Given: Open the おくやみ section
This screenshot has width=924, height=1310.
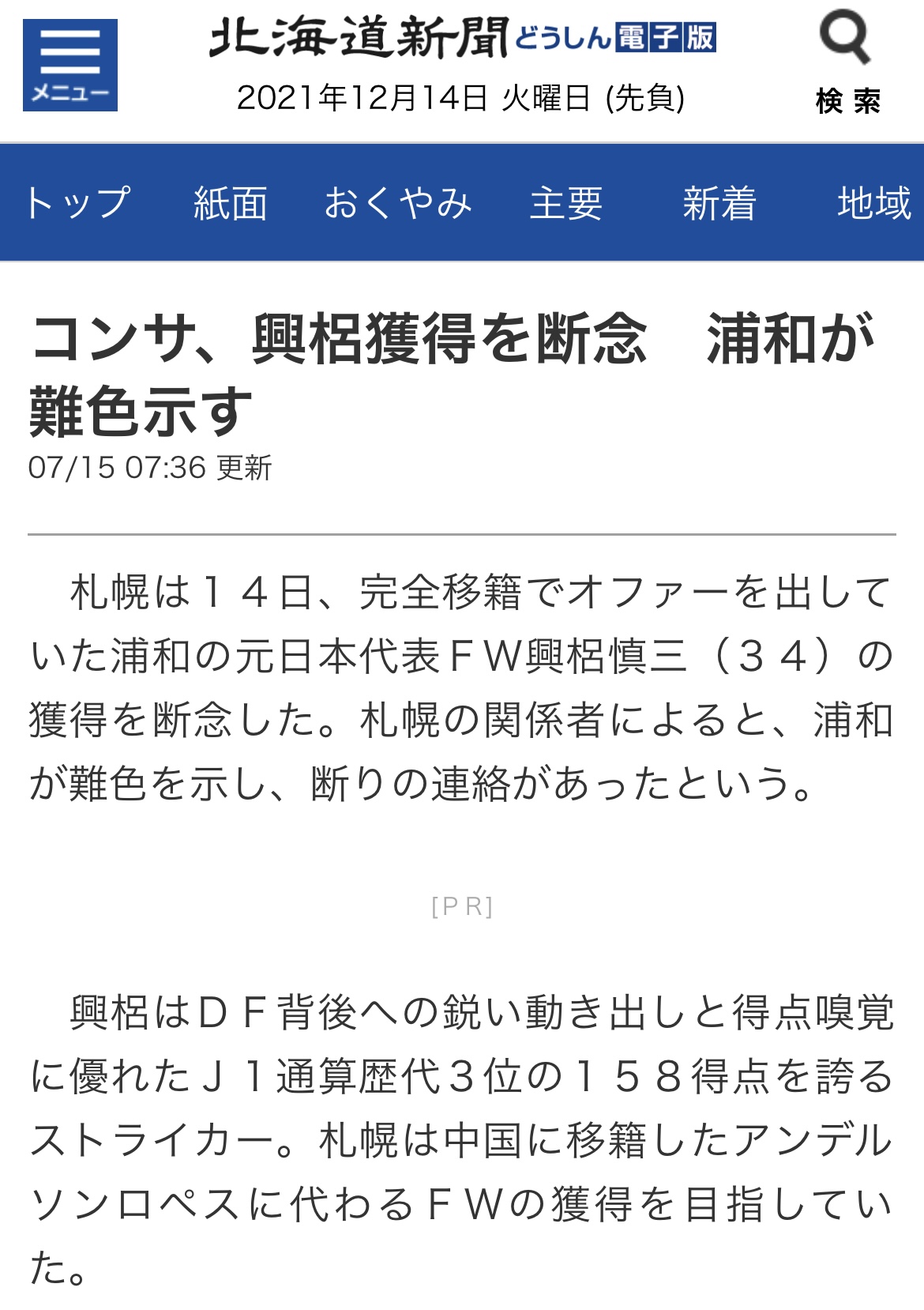Looking at the screenshot, I should [398, 203].
